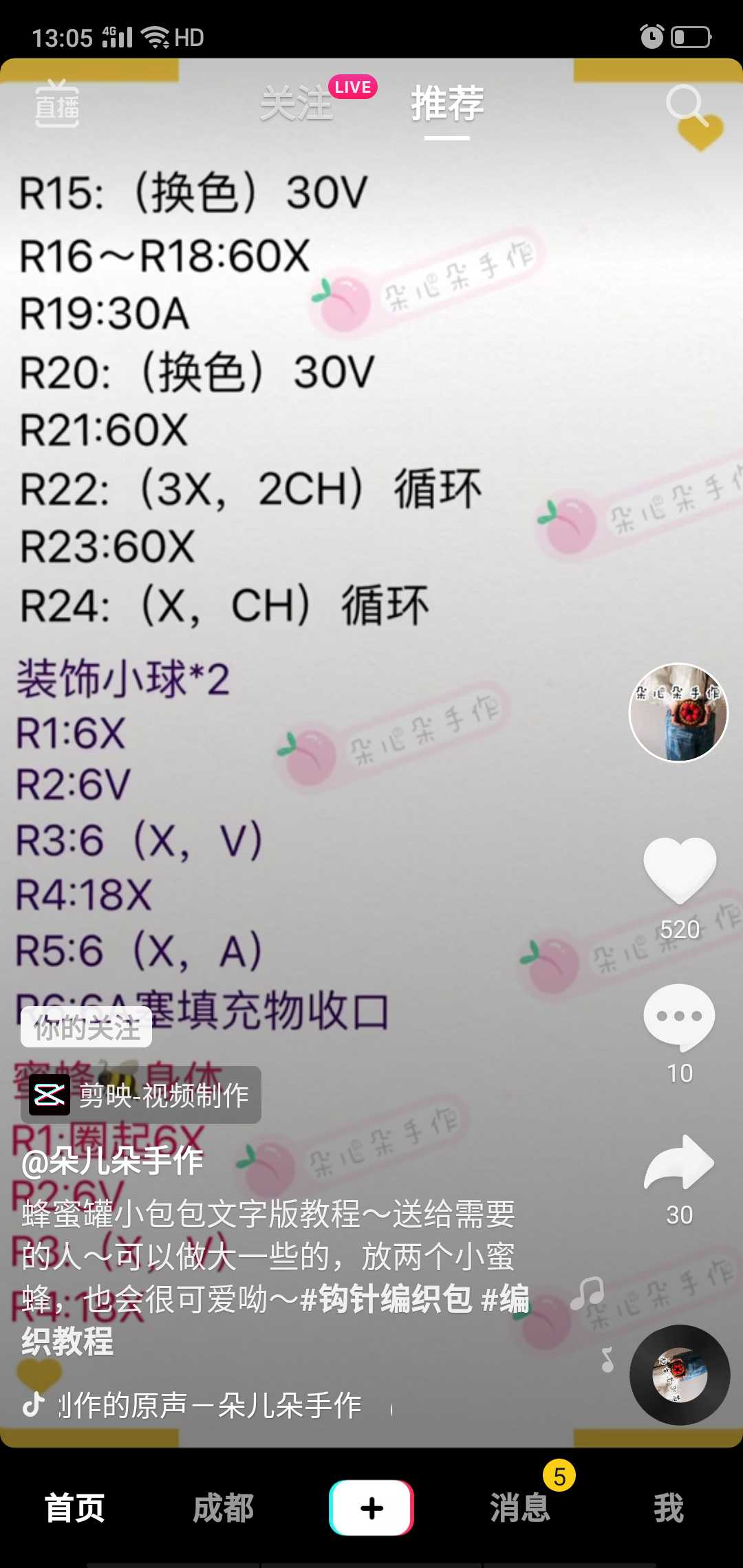This screenshot has height=1568, width=743.
Task: Open the 剪映-视频制作 chip
Action: (141, 1095)
